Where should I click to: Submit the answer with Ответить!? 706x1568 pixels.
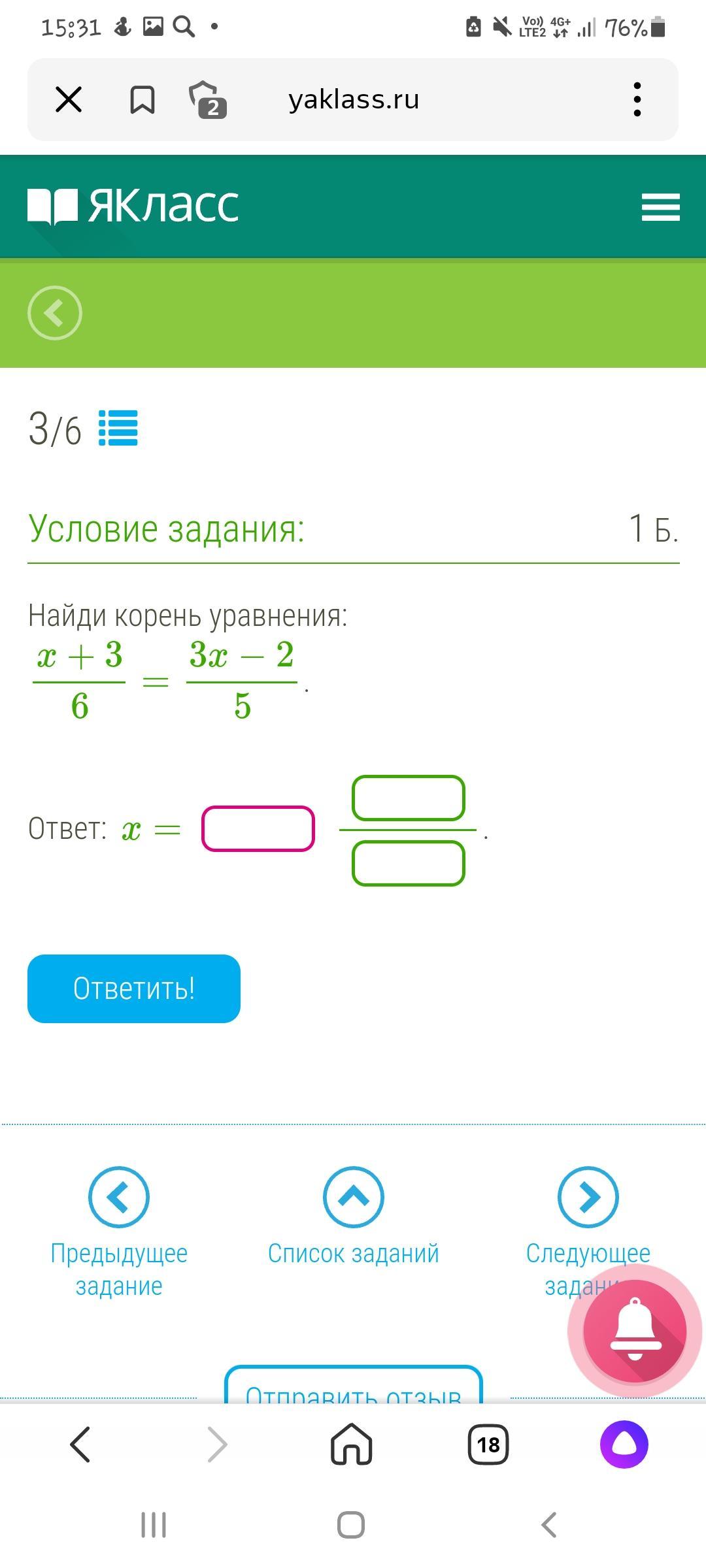click(x=134, y=988)
